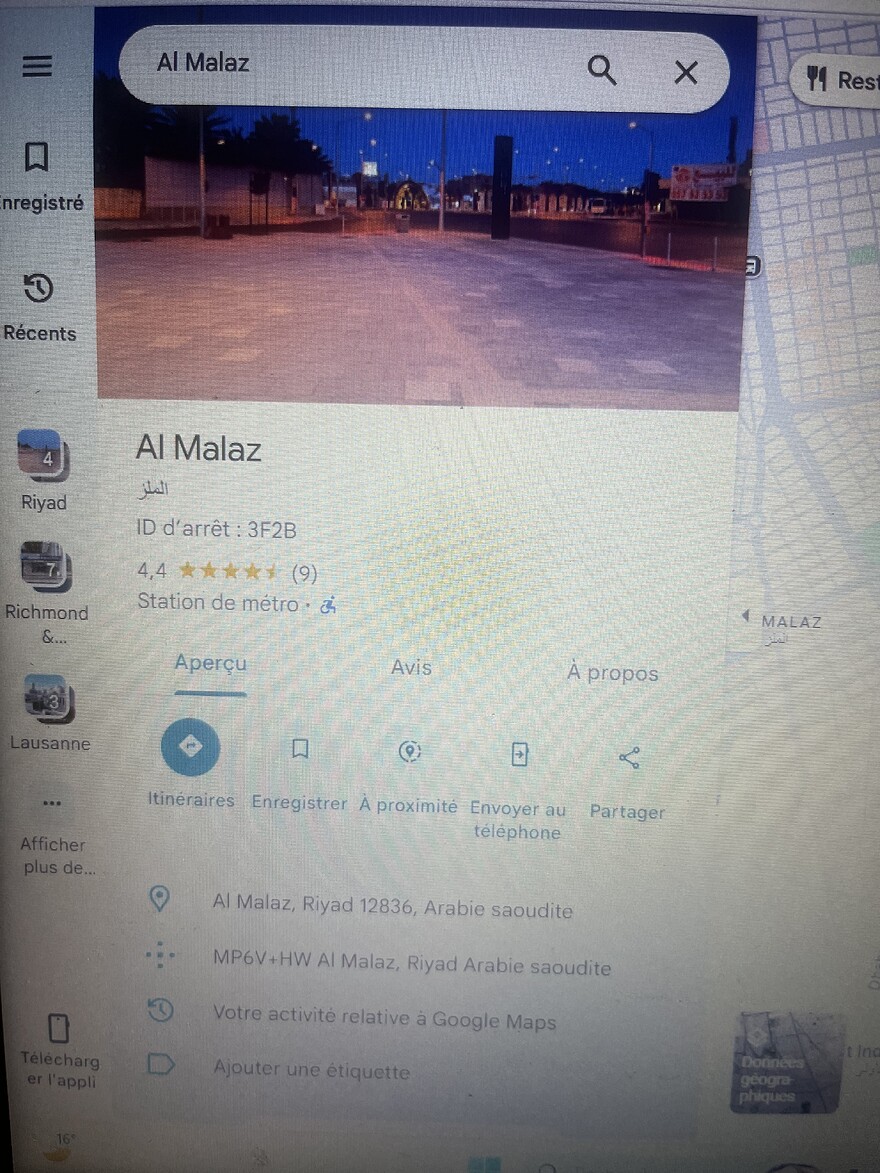This screenshot has height=1173, width=880.
Task: Collapse the side panel arrow
Action: 745,615
